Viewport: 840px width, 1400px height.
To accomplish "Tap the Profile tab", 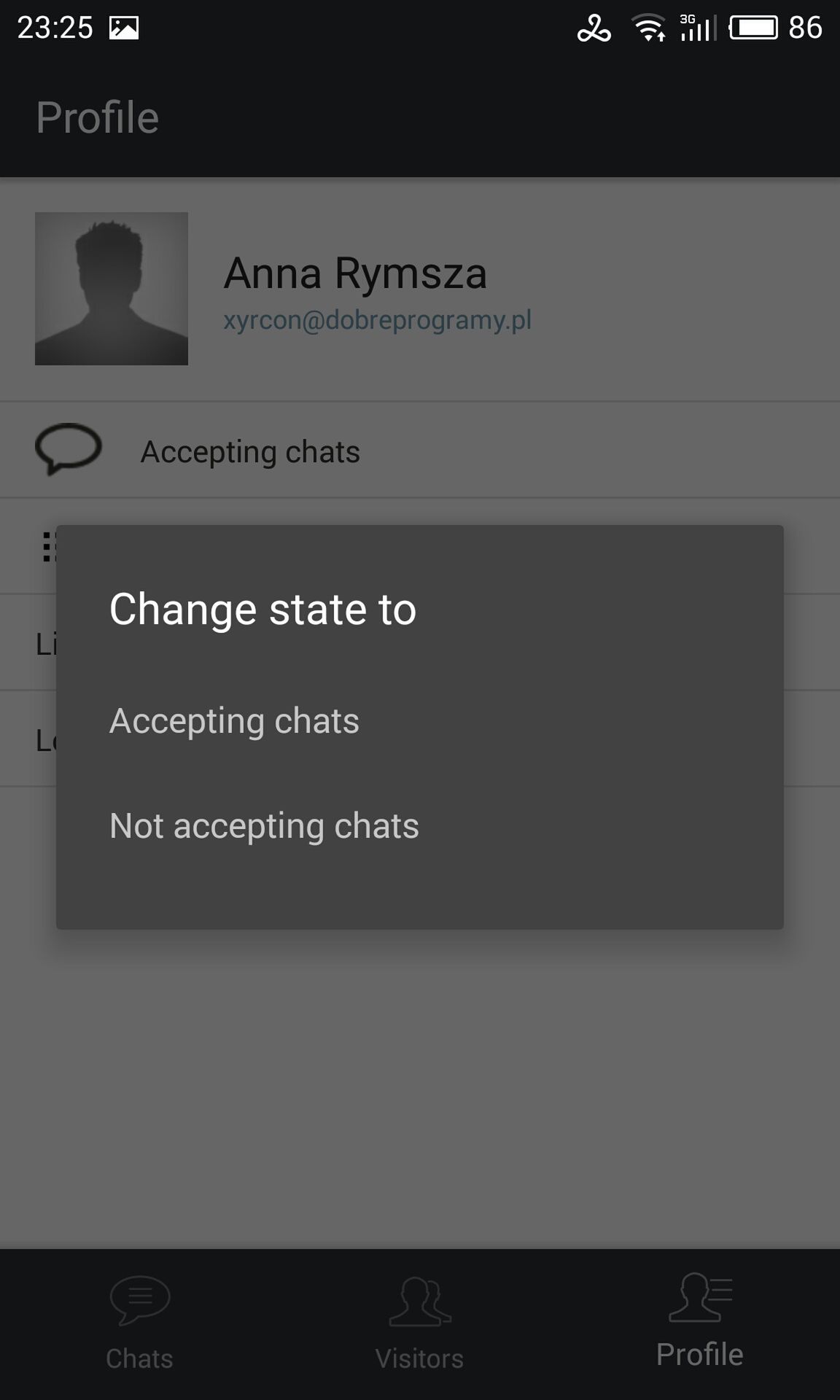I will coord(699,1324).
